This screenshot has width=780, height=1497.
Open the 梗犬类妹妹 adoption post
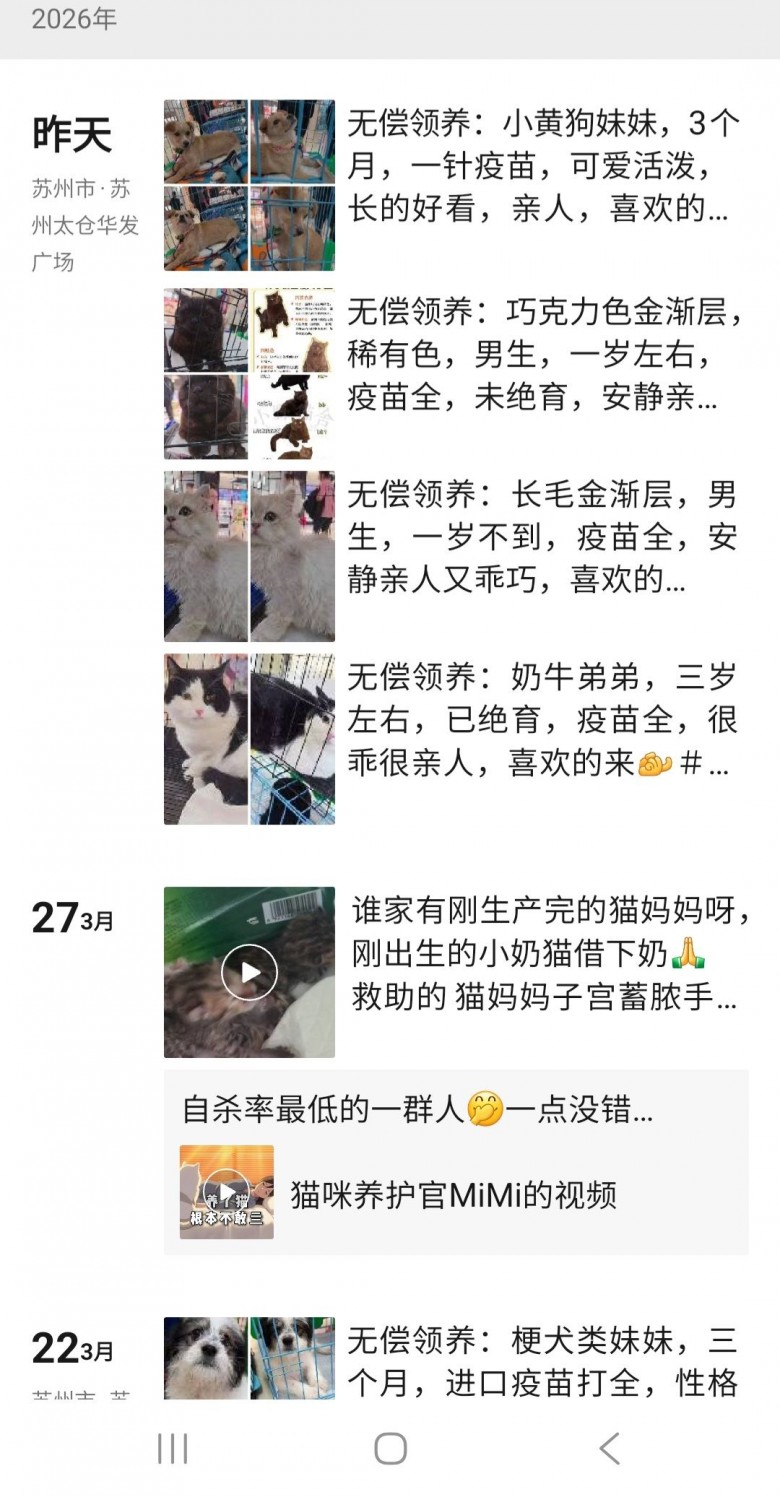point(545,1360)
